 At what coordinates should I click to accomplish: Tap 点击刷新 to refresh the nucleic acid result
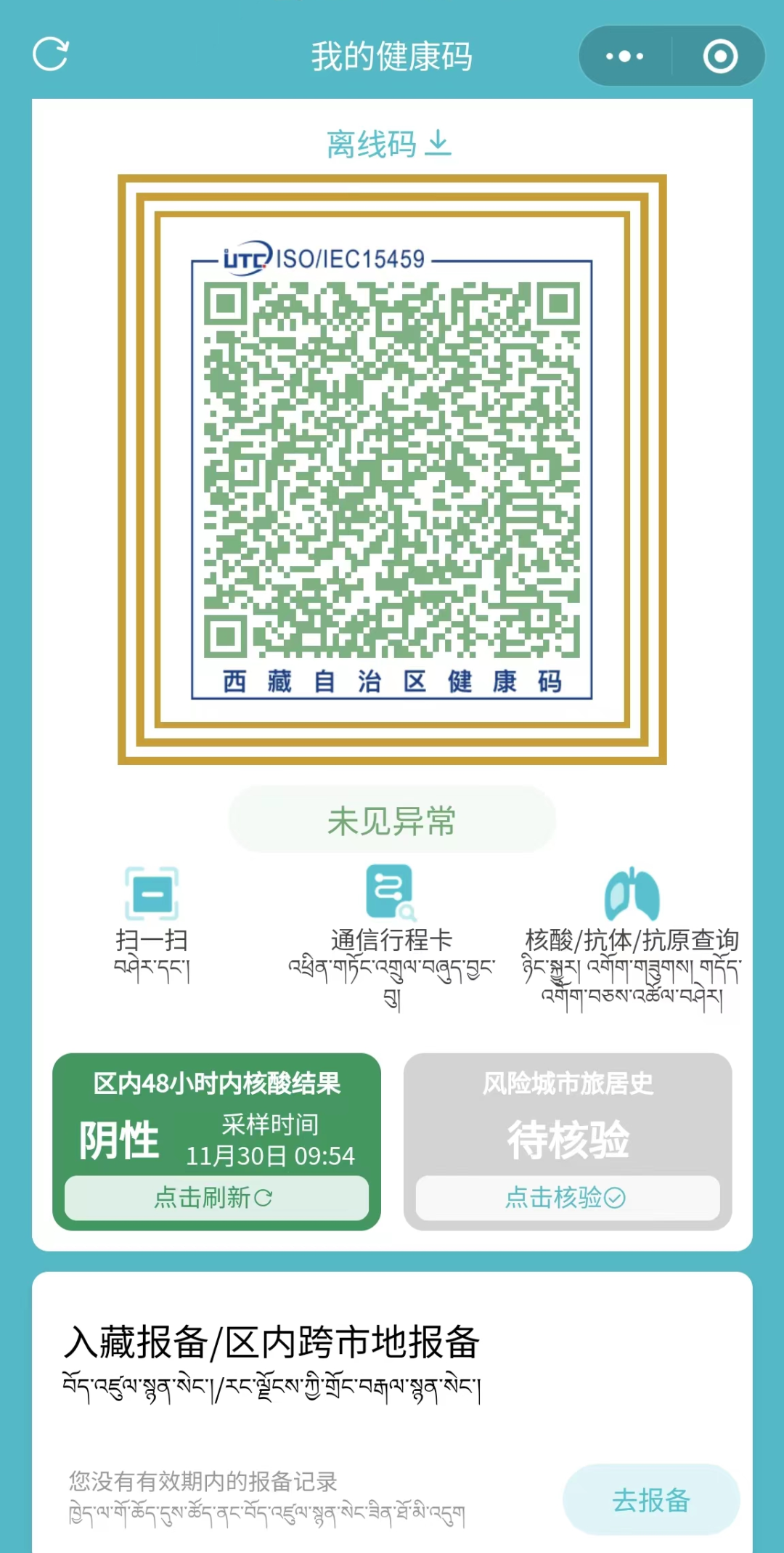(216, 1197)
